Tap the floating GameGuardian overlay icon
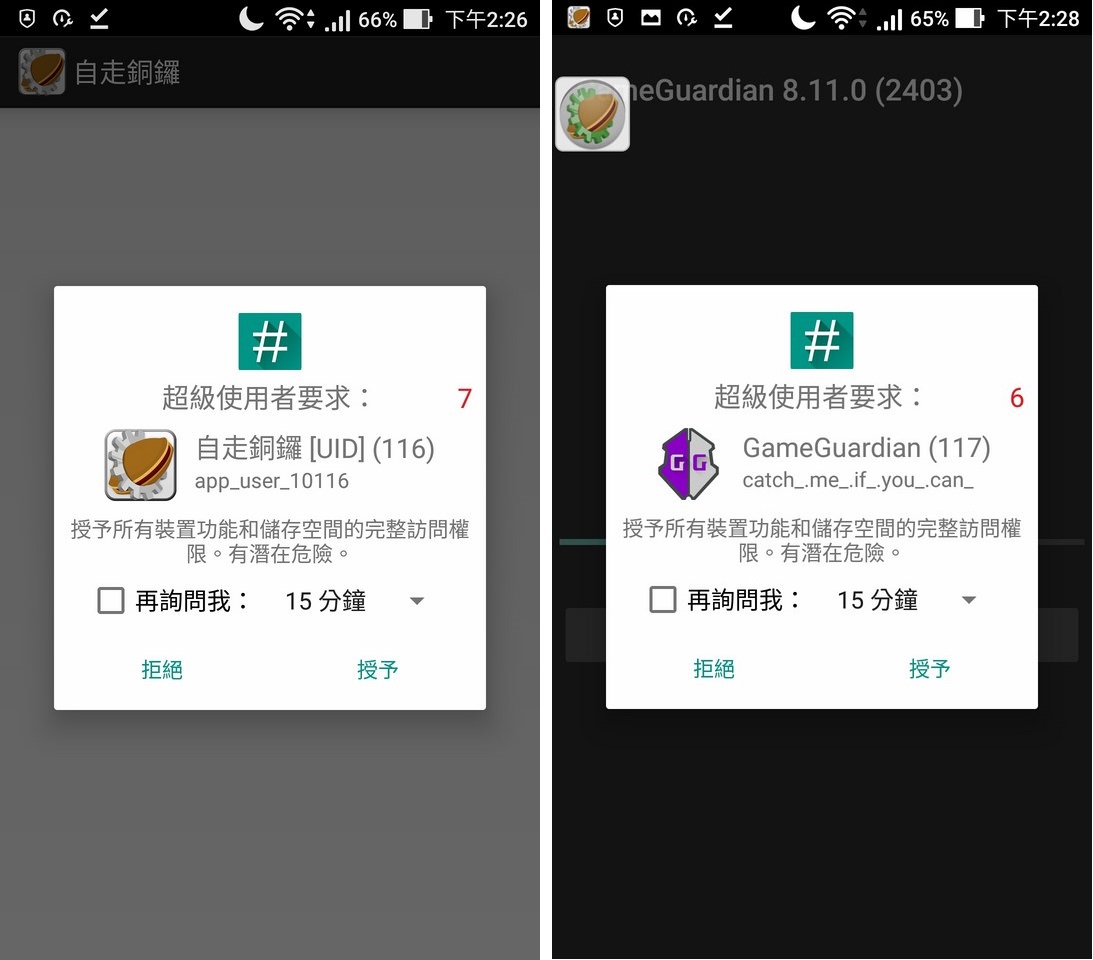Viewport: 1093px width, 960px height. (592, 114)
